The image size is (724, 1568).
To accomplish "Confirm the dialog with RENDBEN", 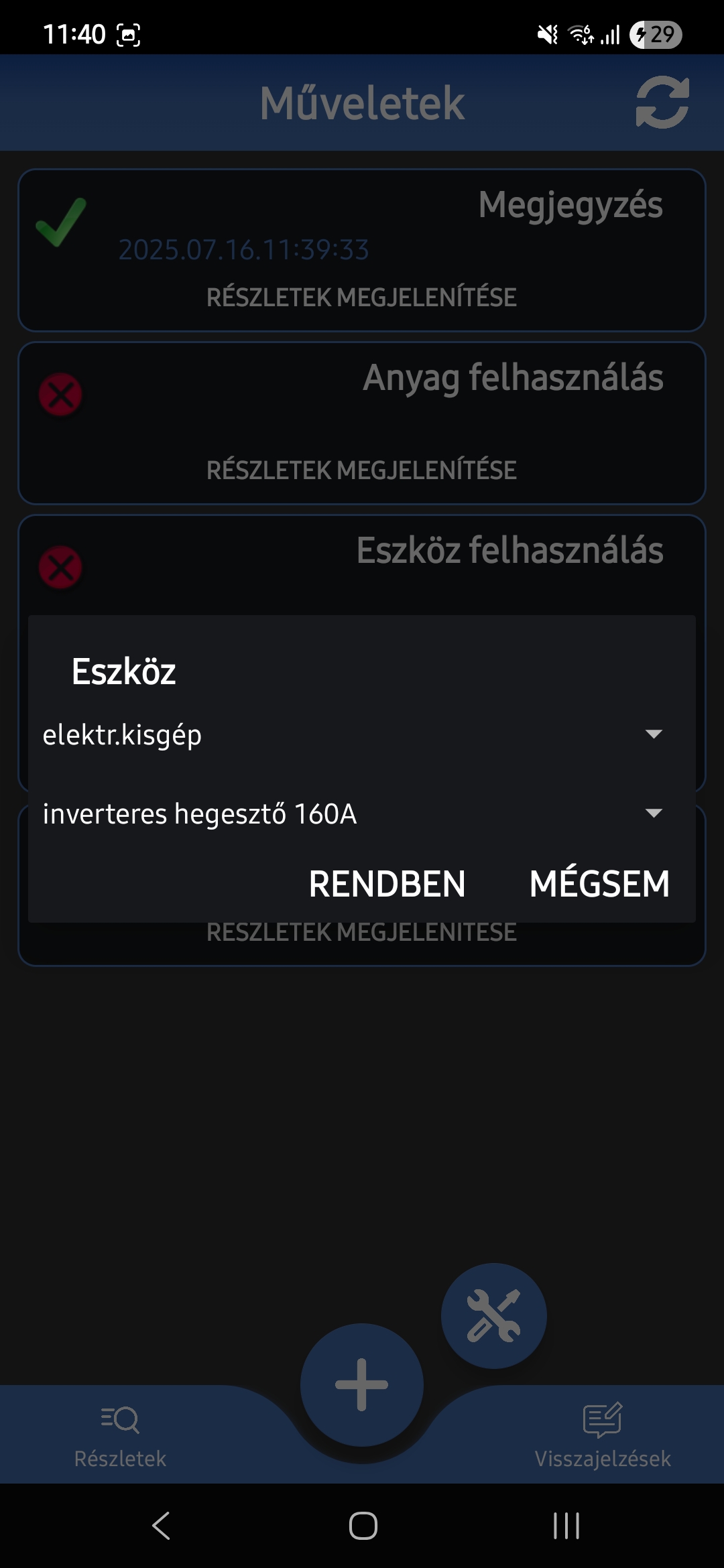I will [387, 883].
